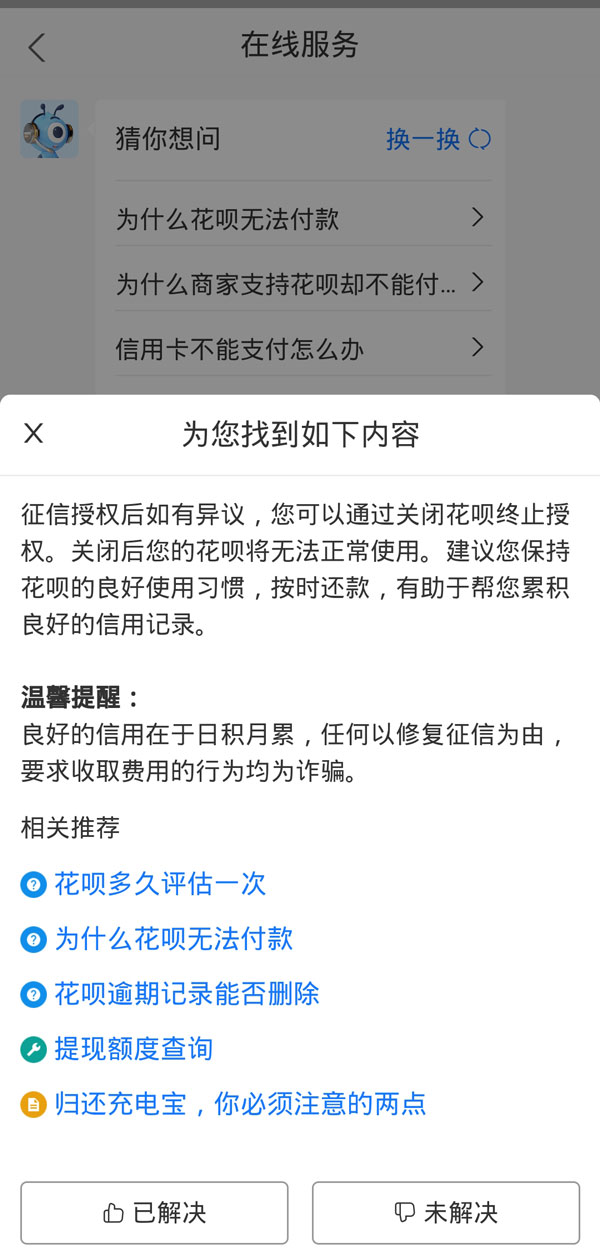Open 为什么花呗无法付款 recommended link
The width and height of the screenshot is (600, 1251).
coord(173,939)
